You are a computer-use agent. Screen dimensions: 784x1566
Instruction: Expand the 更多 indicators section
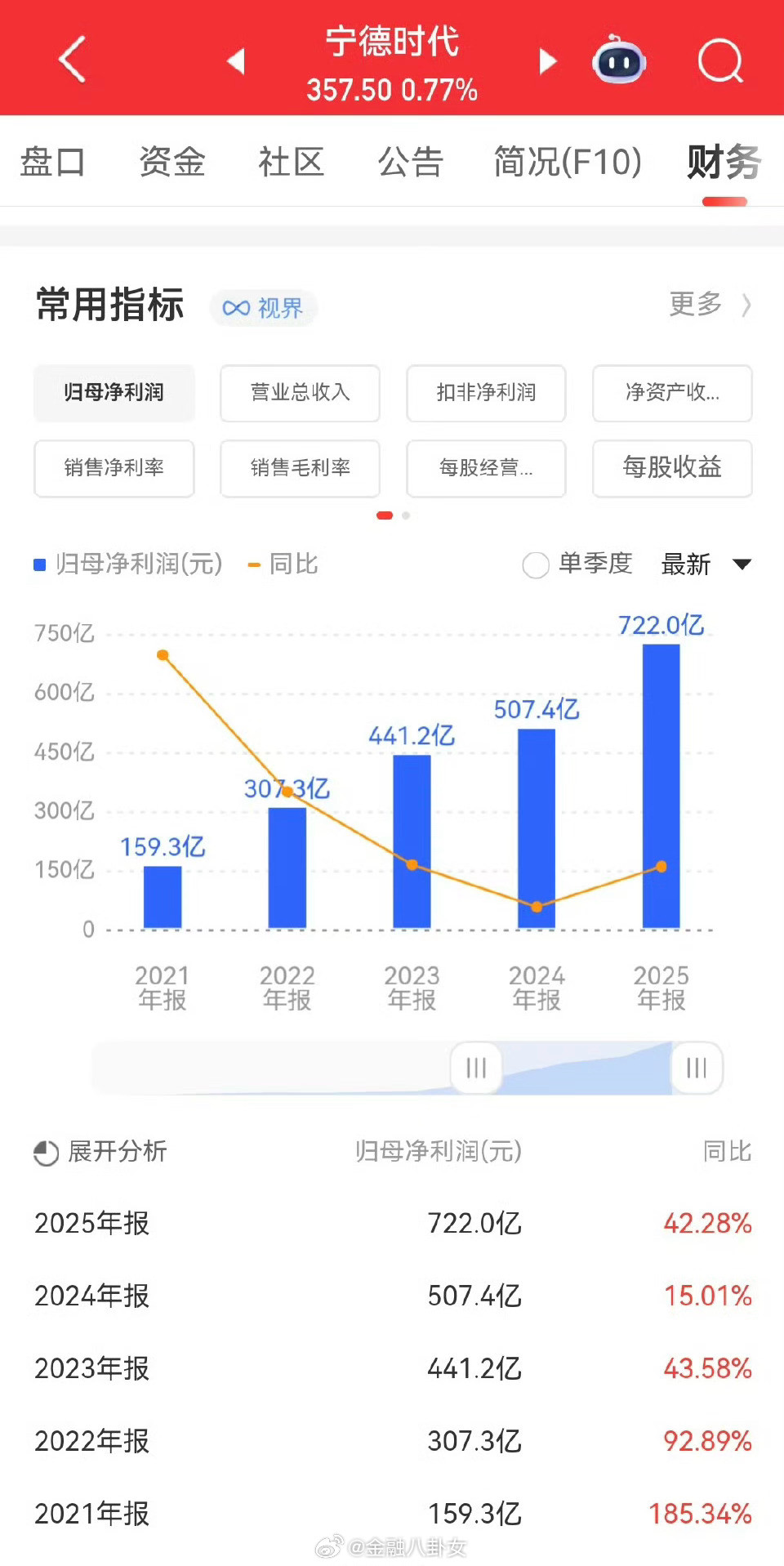(x=709, y=306)
